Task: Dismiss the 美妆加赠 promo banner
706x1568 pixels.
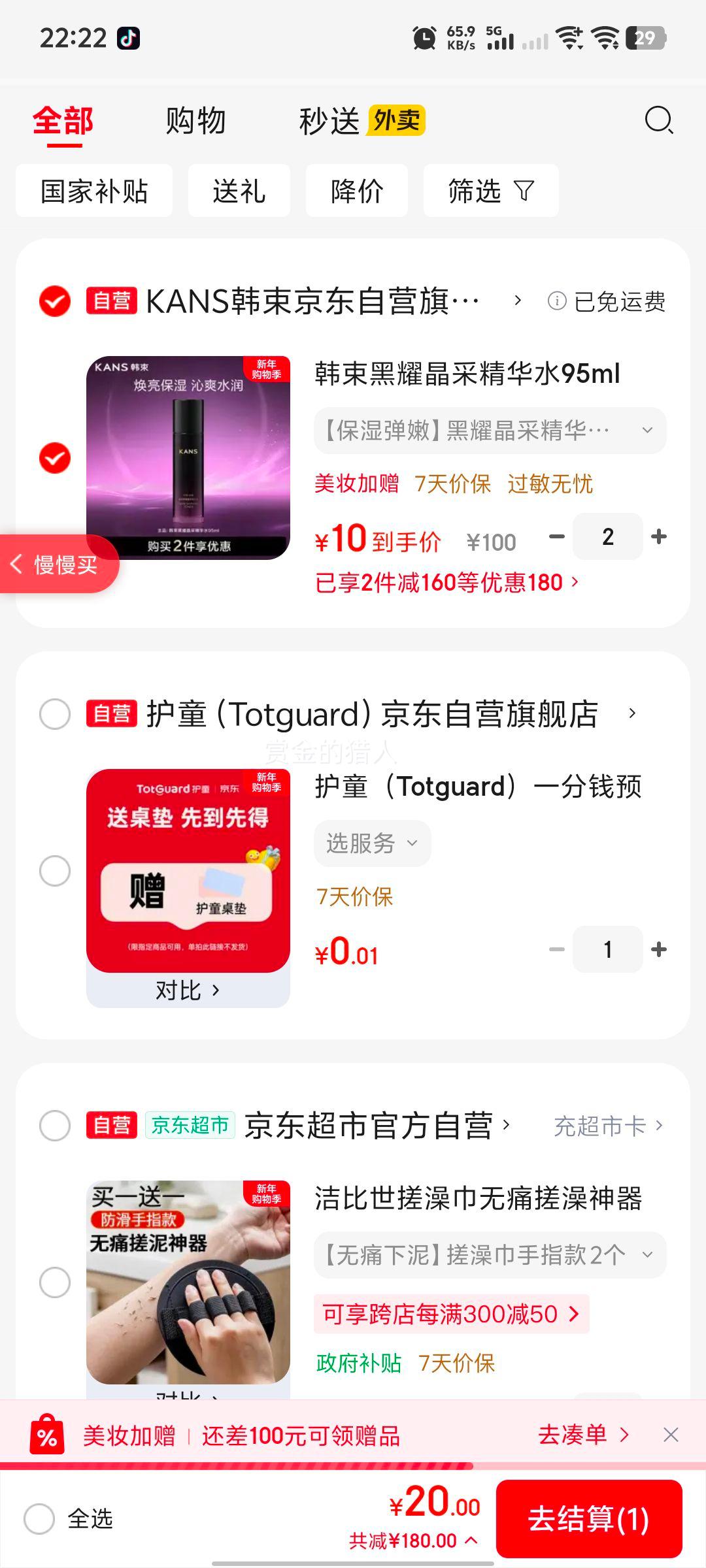Action: 671,1435
